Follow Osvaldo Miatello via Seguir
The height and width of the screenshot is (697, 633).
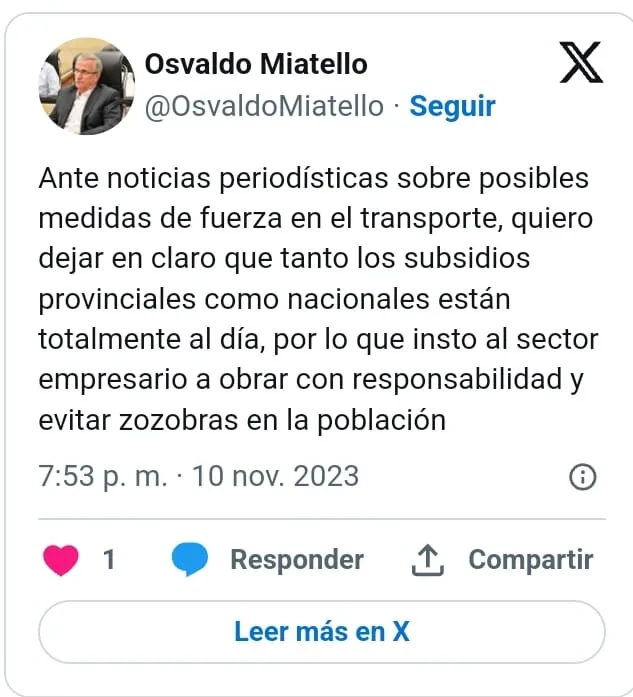tap(453, 106)
